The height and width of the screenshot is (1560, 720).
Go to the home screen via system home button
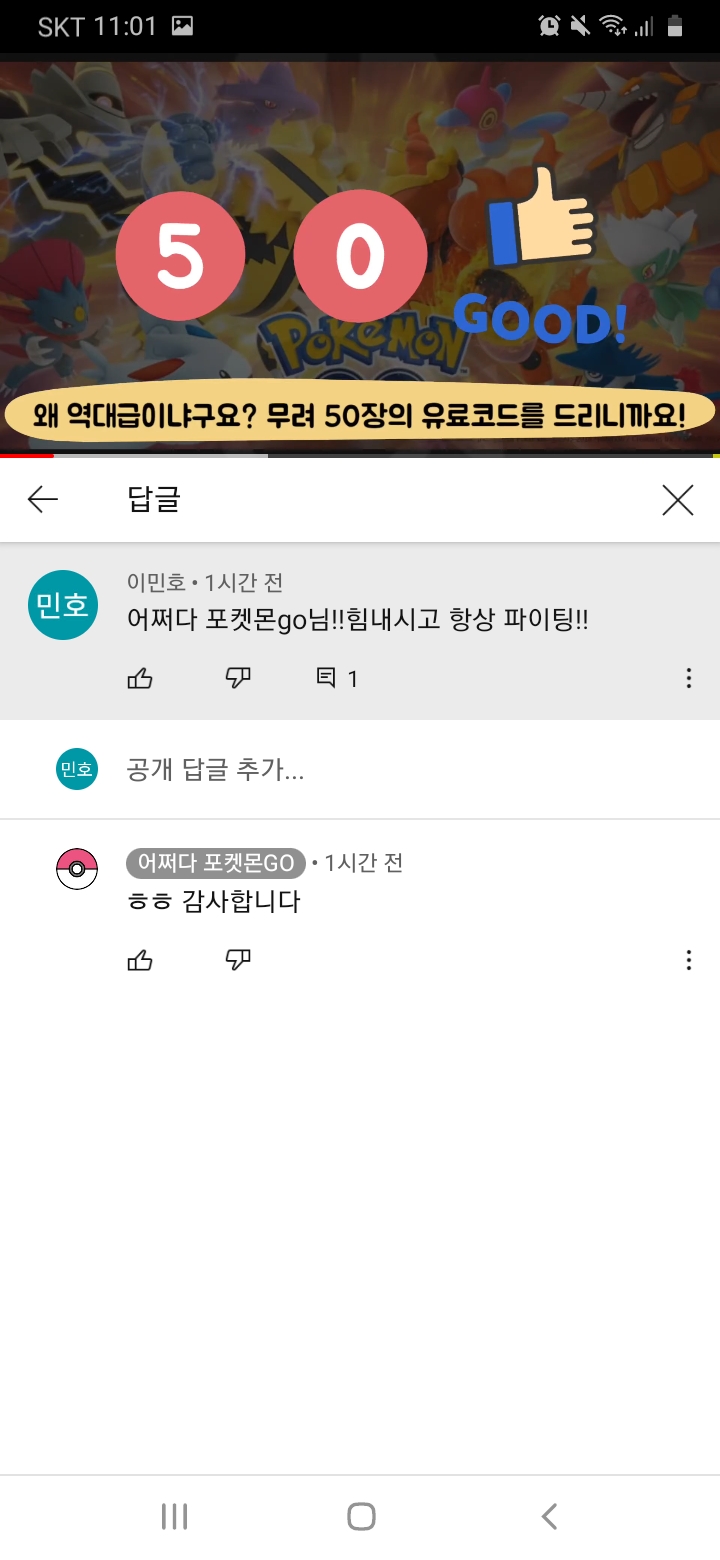[x=361, y=1516]
